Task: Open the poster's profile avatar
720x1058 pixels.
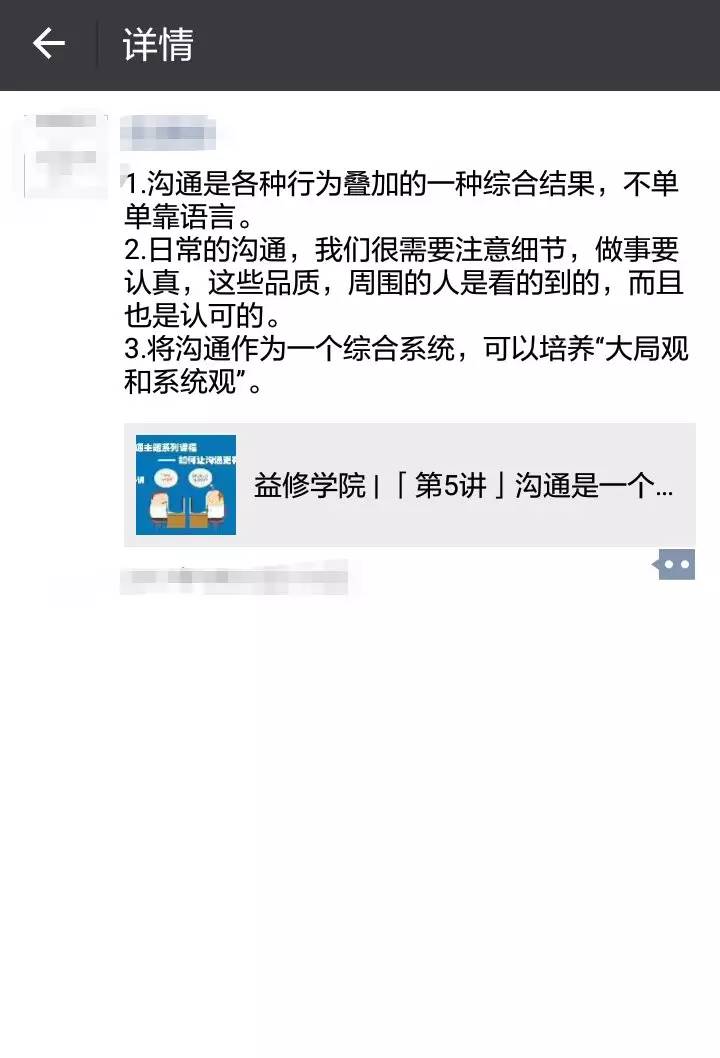Action: pos(65,154)
